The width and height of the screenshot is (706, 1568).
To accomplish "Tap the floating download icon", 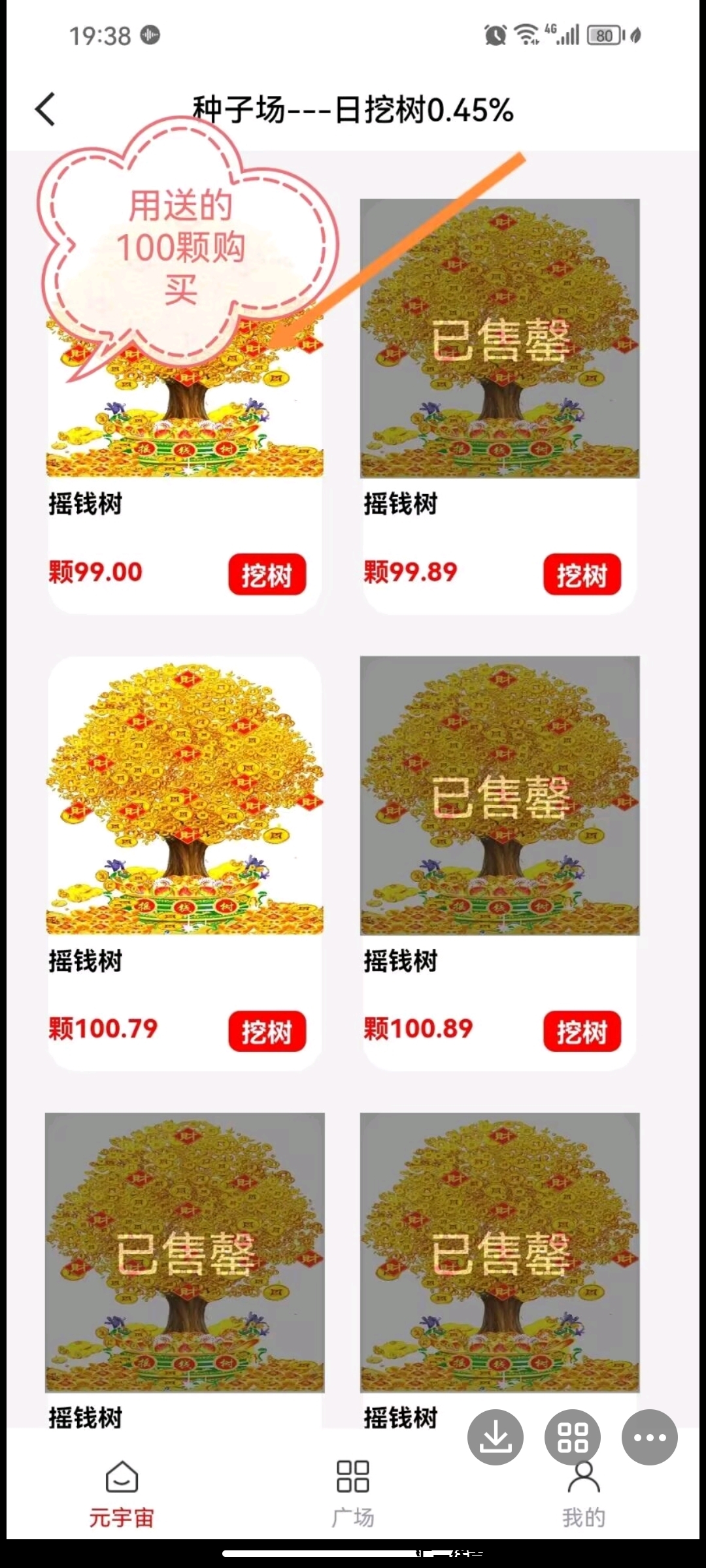I will pyautogui.click(x=496, y=1437).
